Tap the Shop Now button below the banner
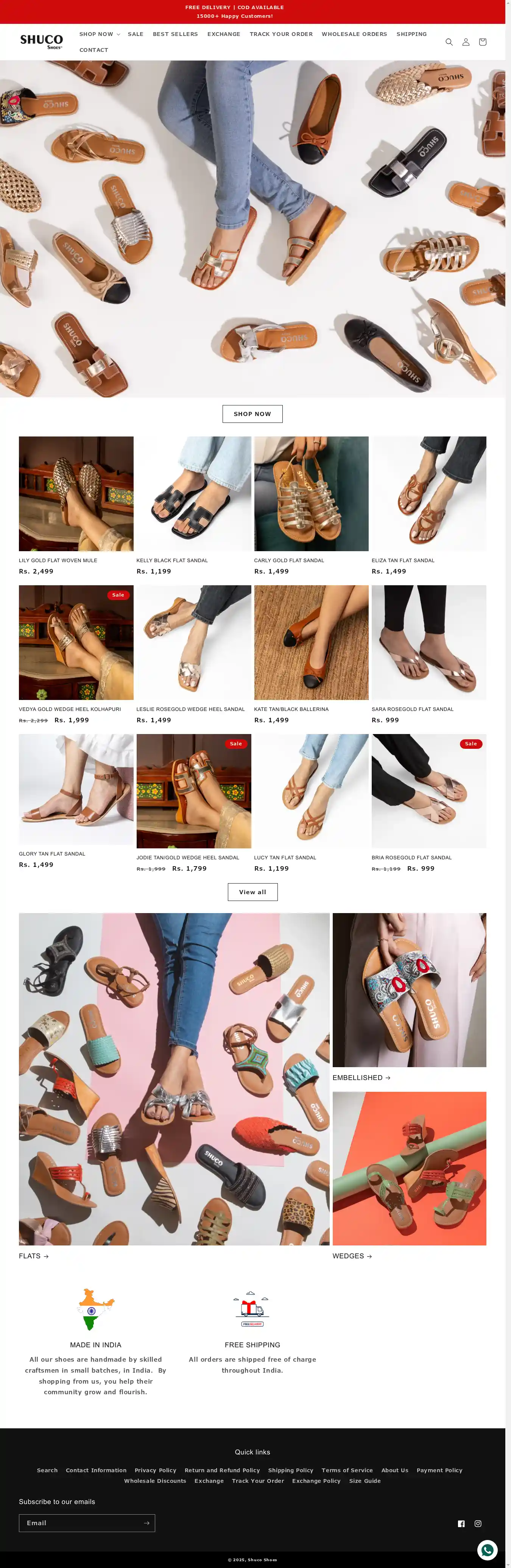 tap(252, 414)
